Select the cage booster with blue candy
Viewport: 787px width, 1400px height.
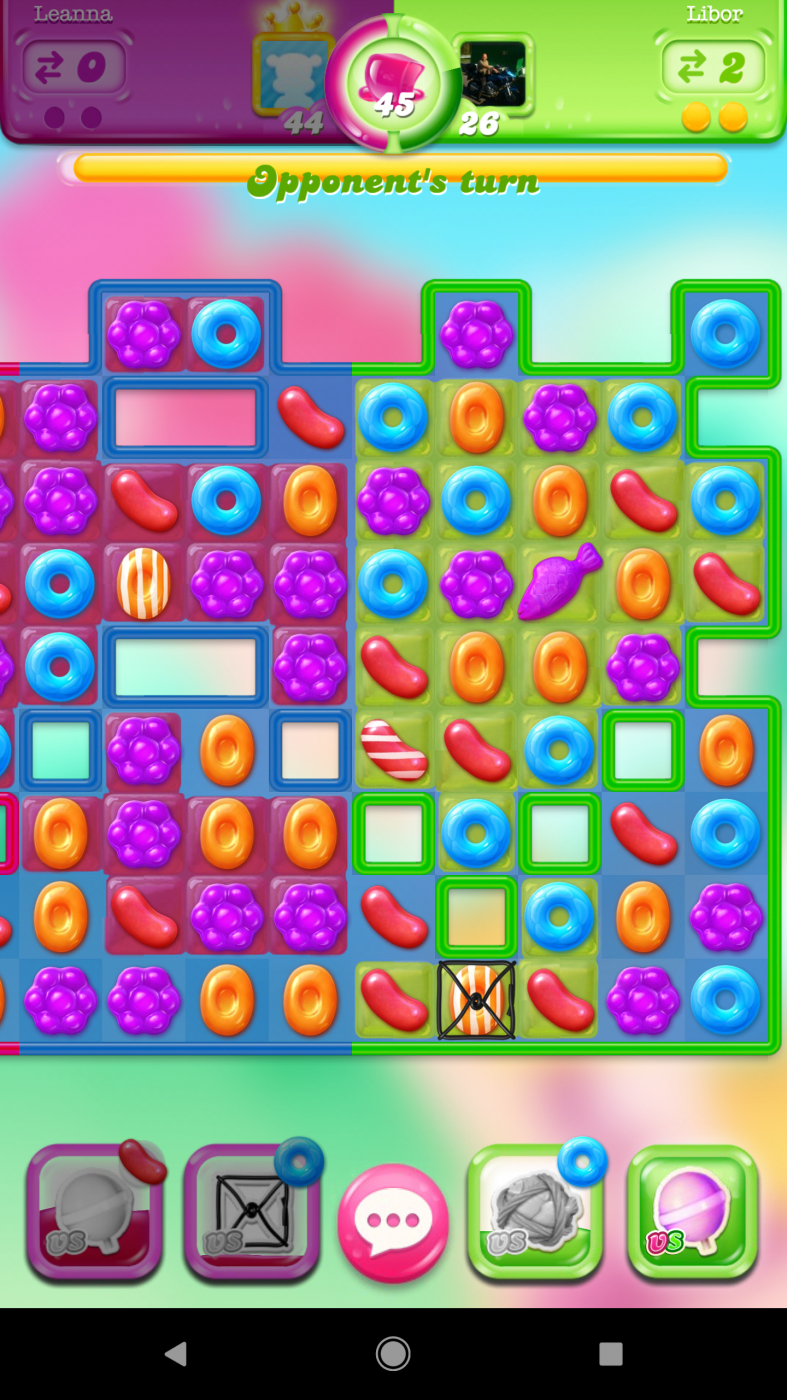tap(251, 1213)
